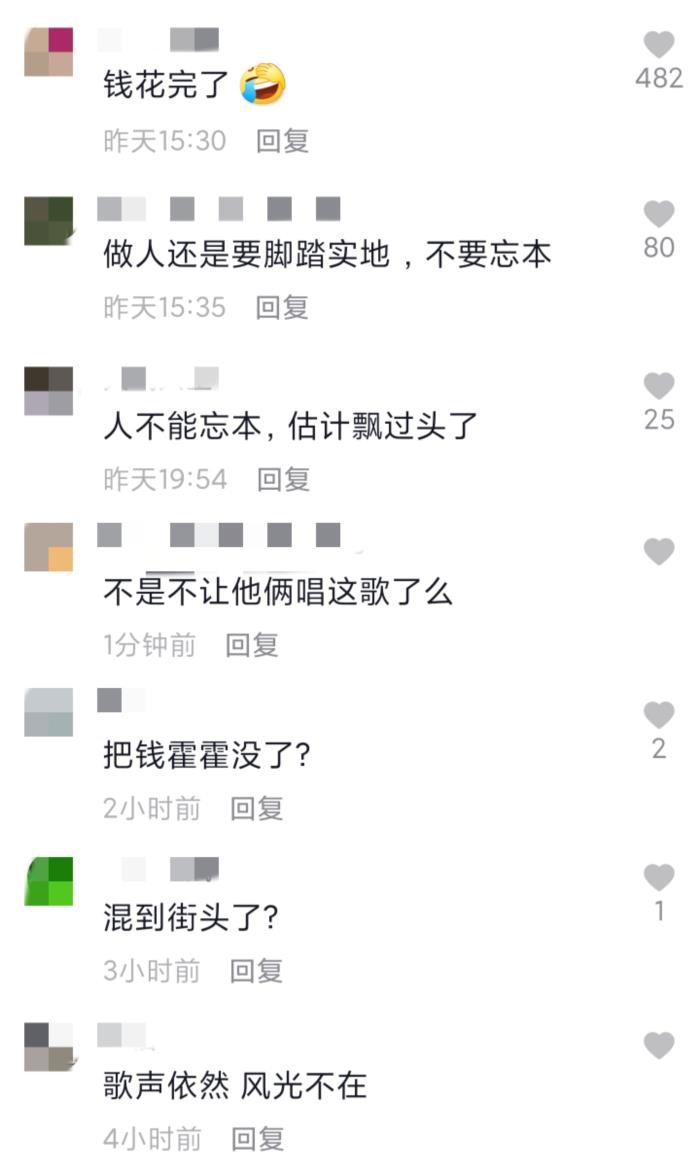
Task: Like the comment 钱花完了
Action: 658,45
